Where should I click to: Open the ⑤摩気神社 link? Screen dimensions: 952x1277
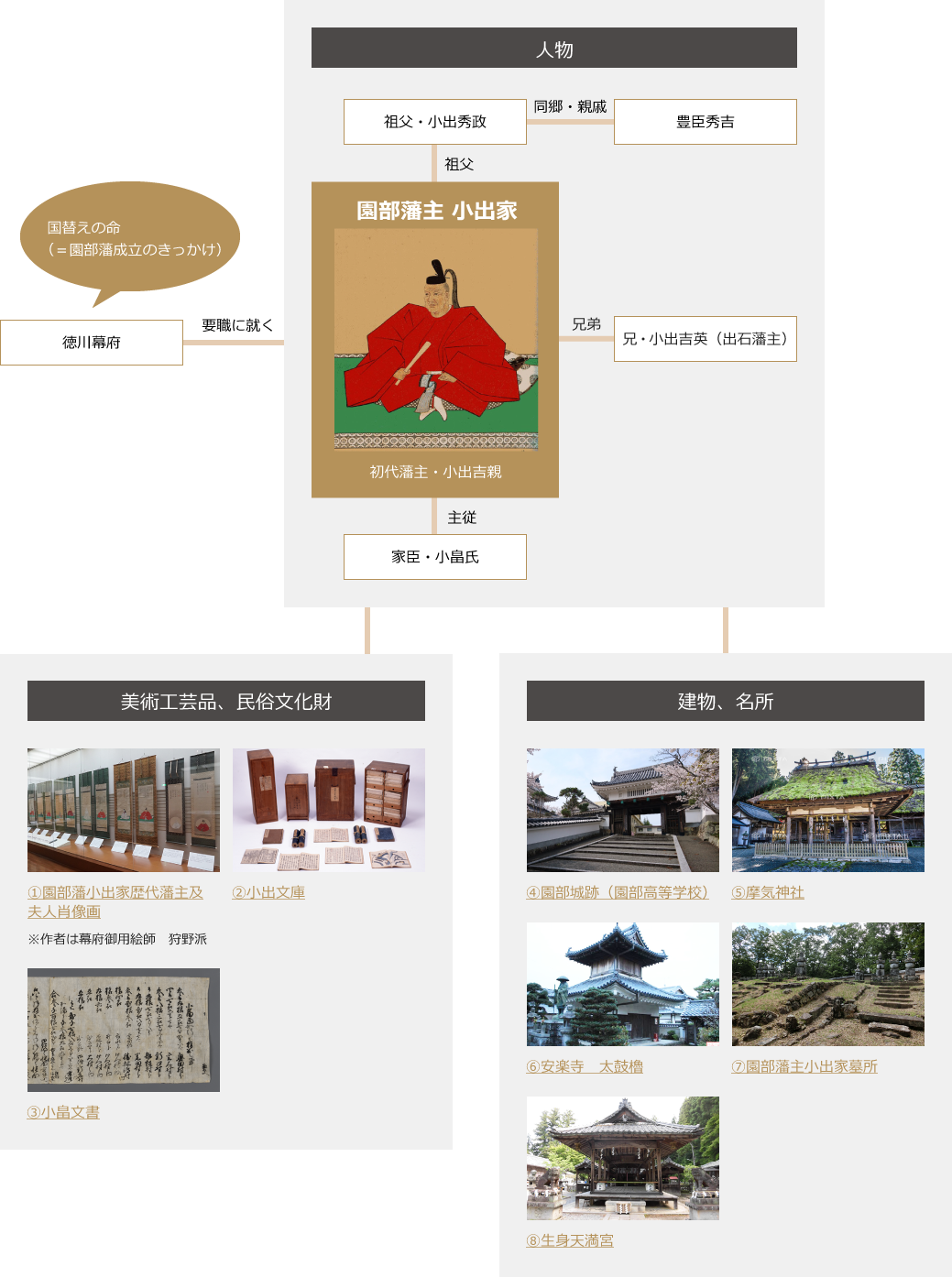[x=768, y=893]
